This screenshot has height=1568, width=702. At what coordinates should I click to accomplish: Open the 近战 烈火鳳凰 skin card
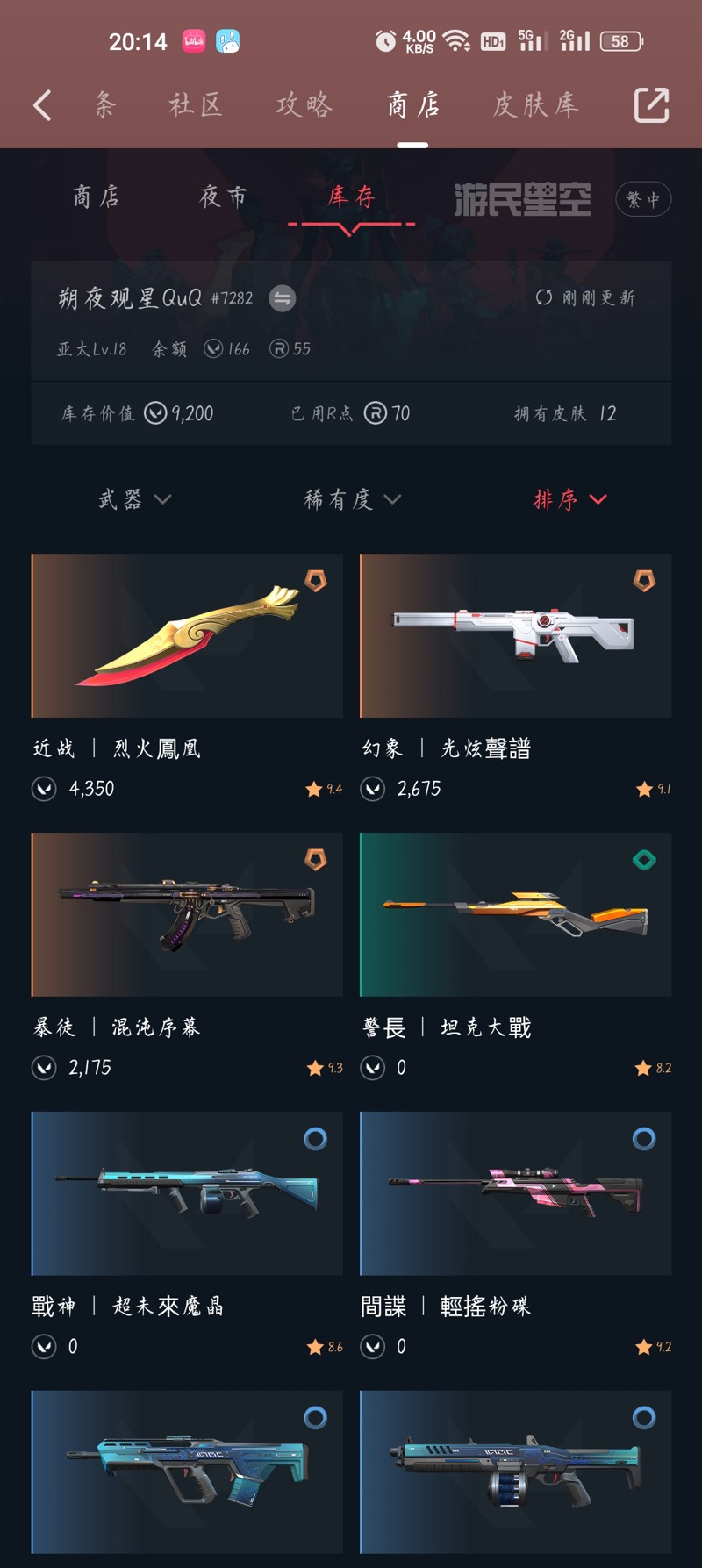(x=187, y=679)
